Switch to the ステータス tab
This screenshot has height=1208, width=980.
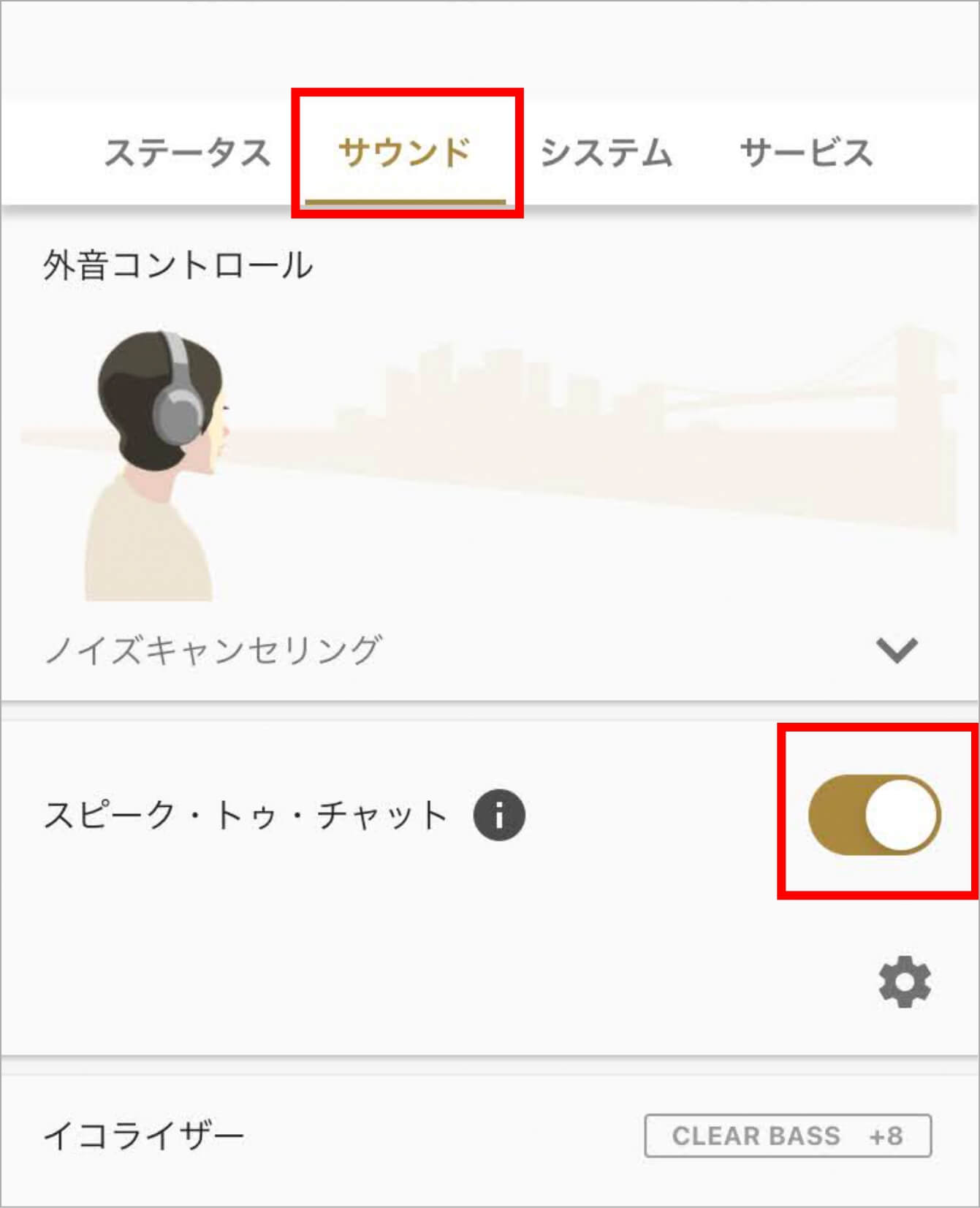(x=187, y=153)
